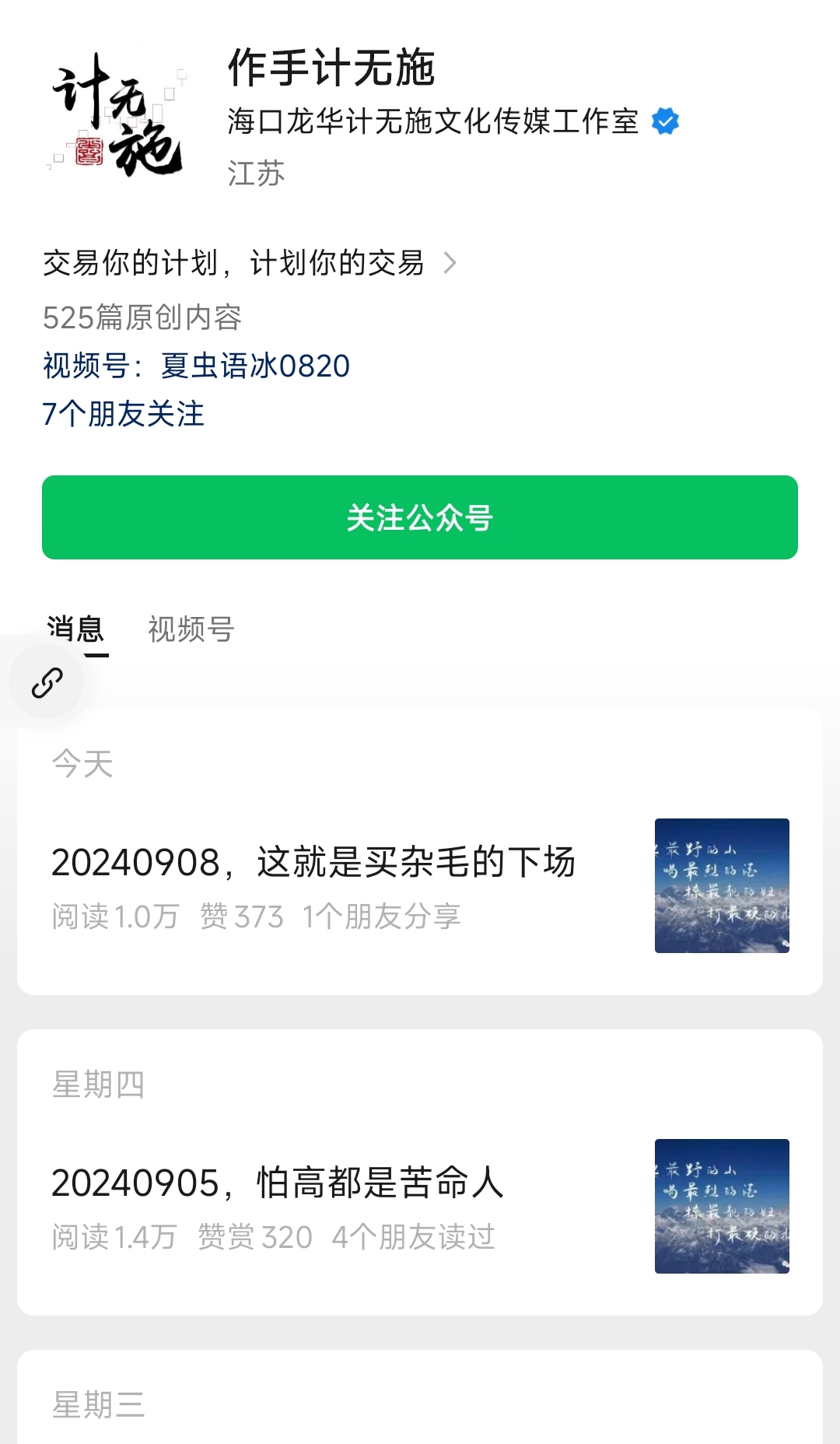
Task: View the 7个朋友关注 friends list
Action: click(123, 414)
